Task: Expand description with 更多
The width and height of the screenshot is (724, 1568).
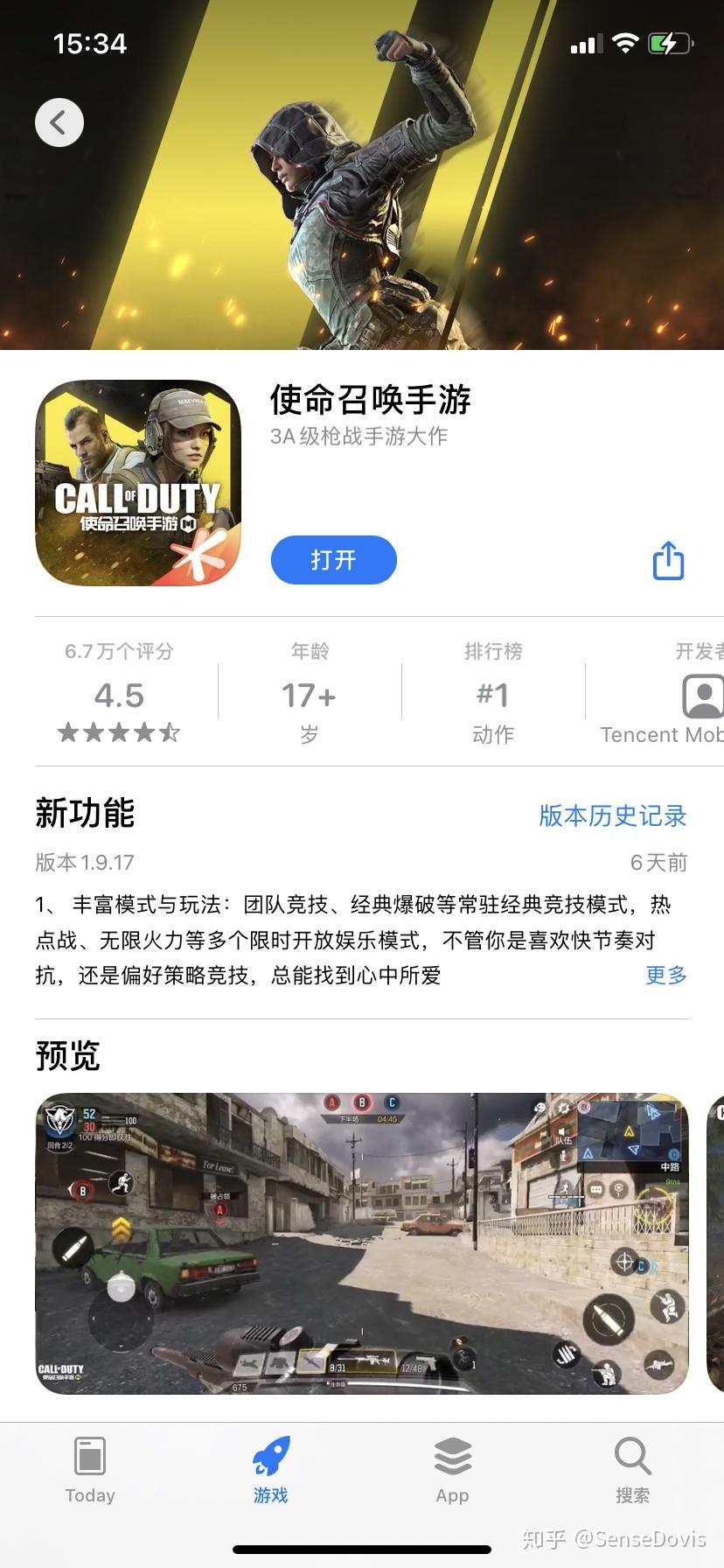Action: coord(666,975)
